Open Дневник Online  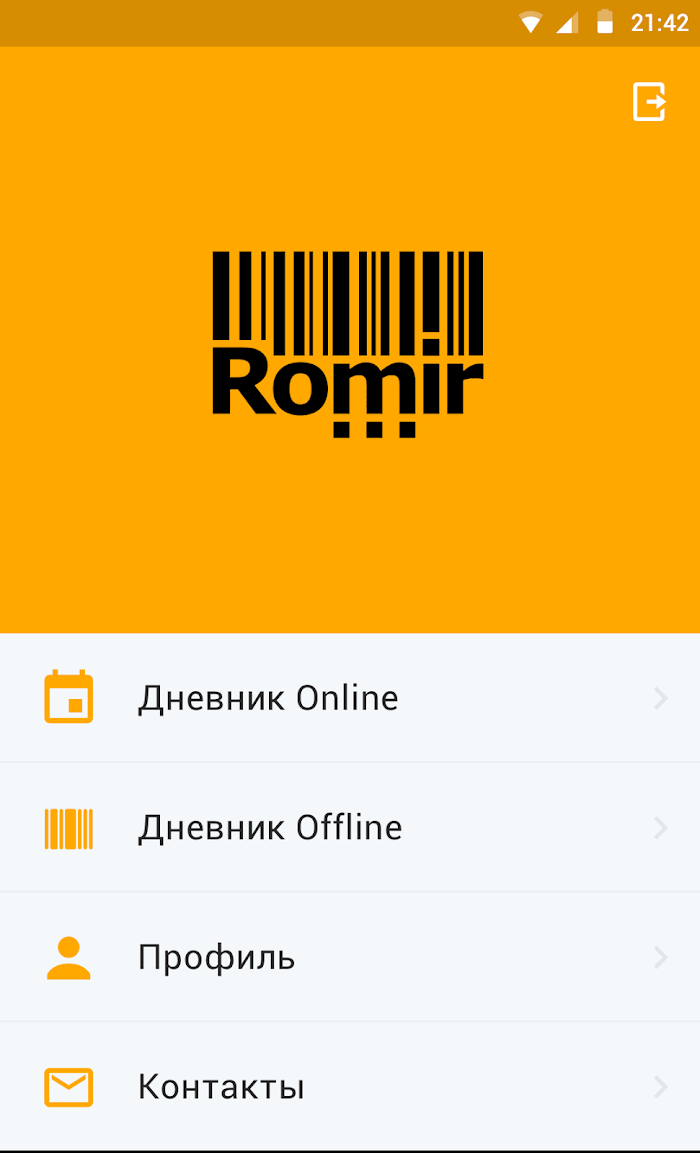350,698
